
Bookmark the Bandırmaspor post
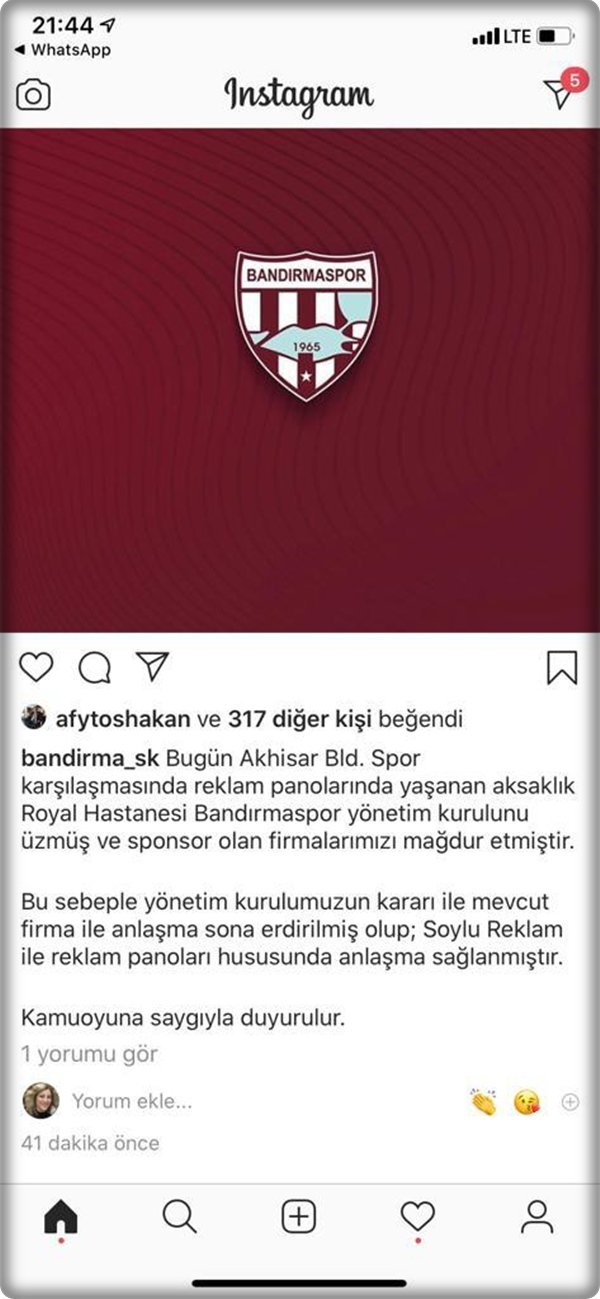(562, 668)
